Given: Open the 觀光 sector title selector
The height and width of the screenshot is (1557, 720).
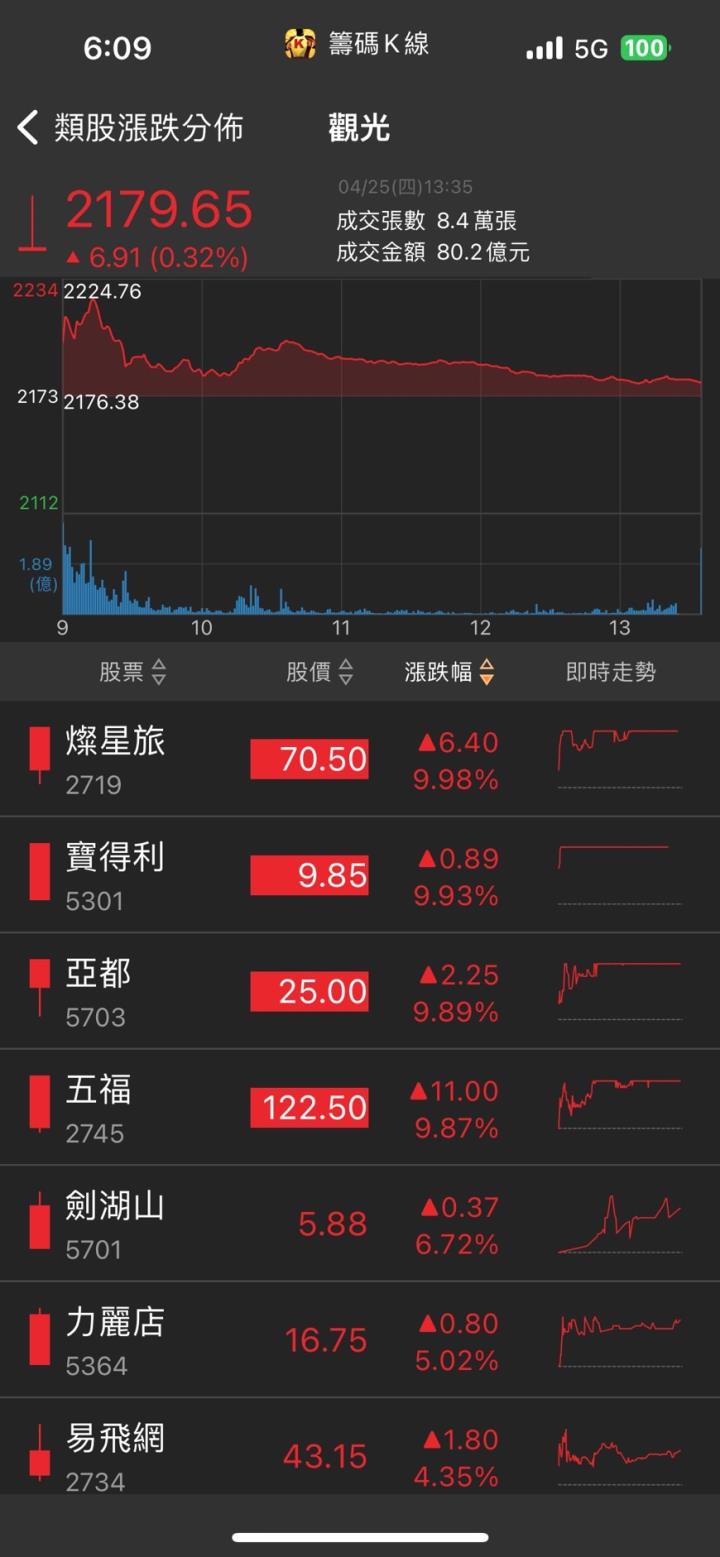Looking at the screenshot, I should [357, 129].
